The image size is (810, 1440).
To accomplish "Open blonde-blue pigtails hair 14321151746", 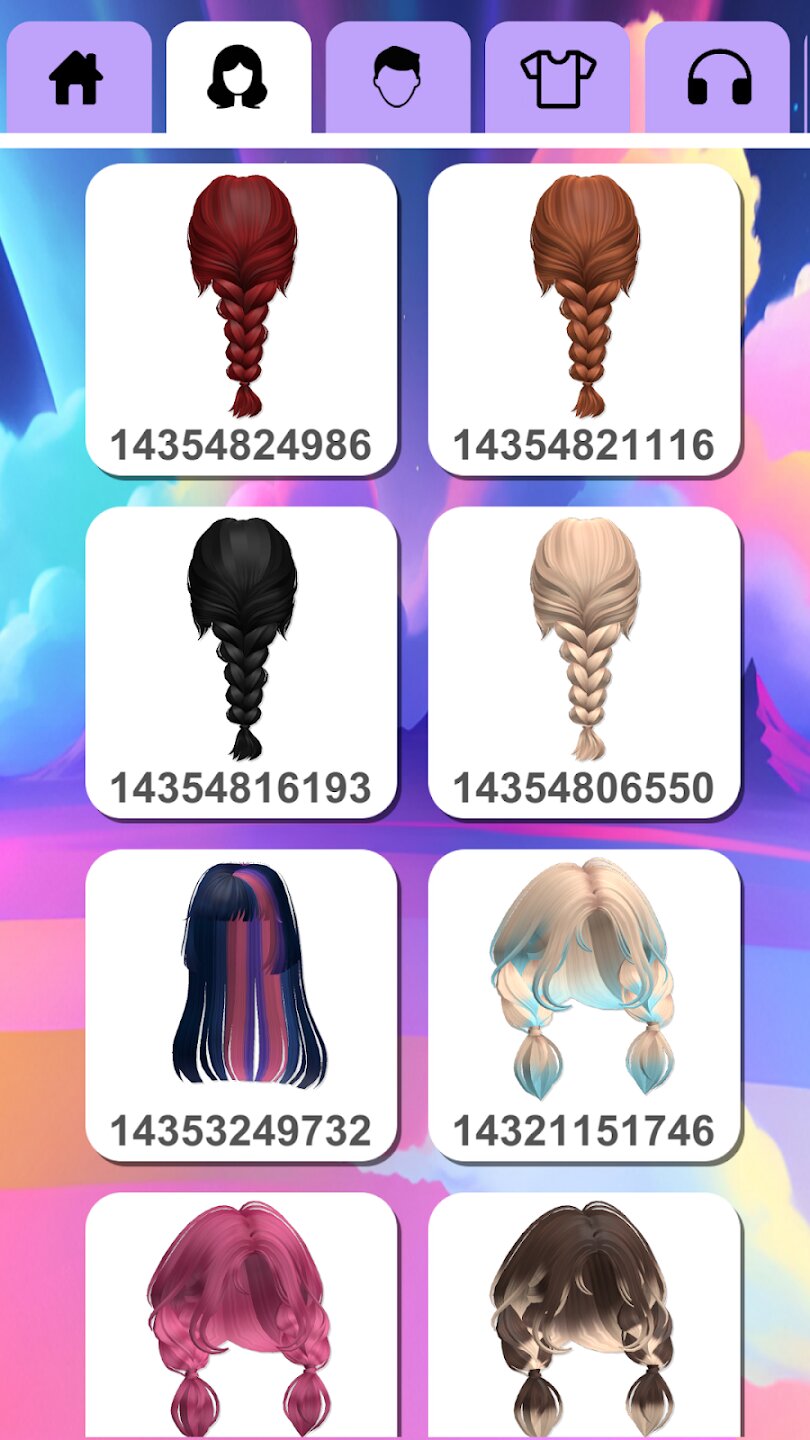I will pos(584,1005).
